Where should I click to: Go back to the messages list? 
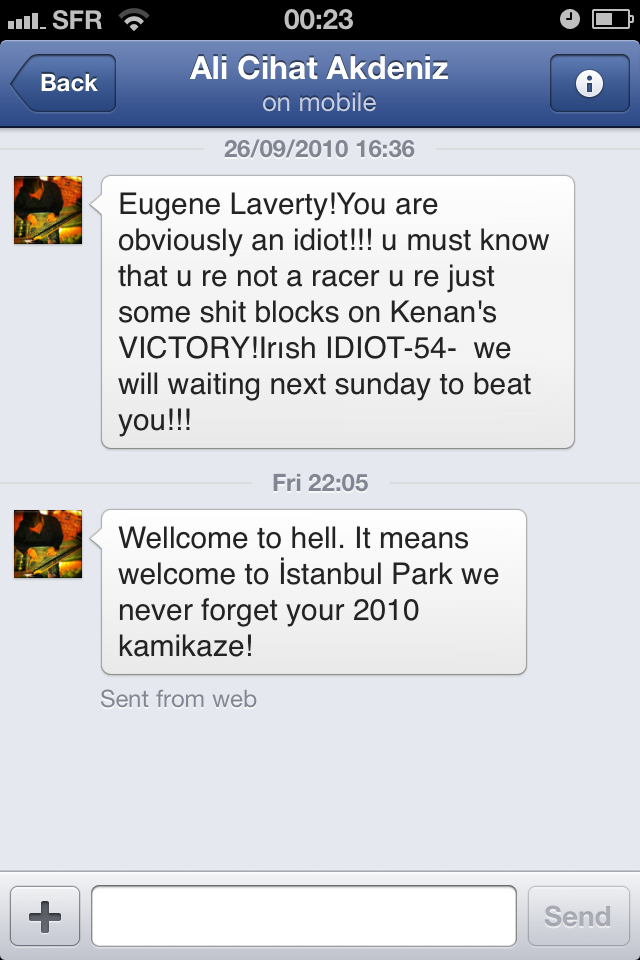pos(64,83)
